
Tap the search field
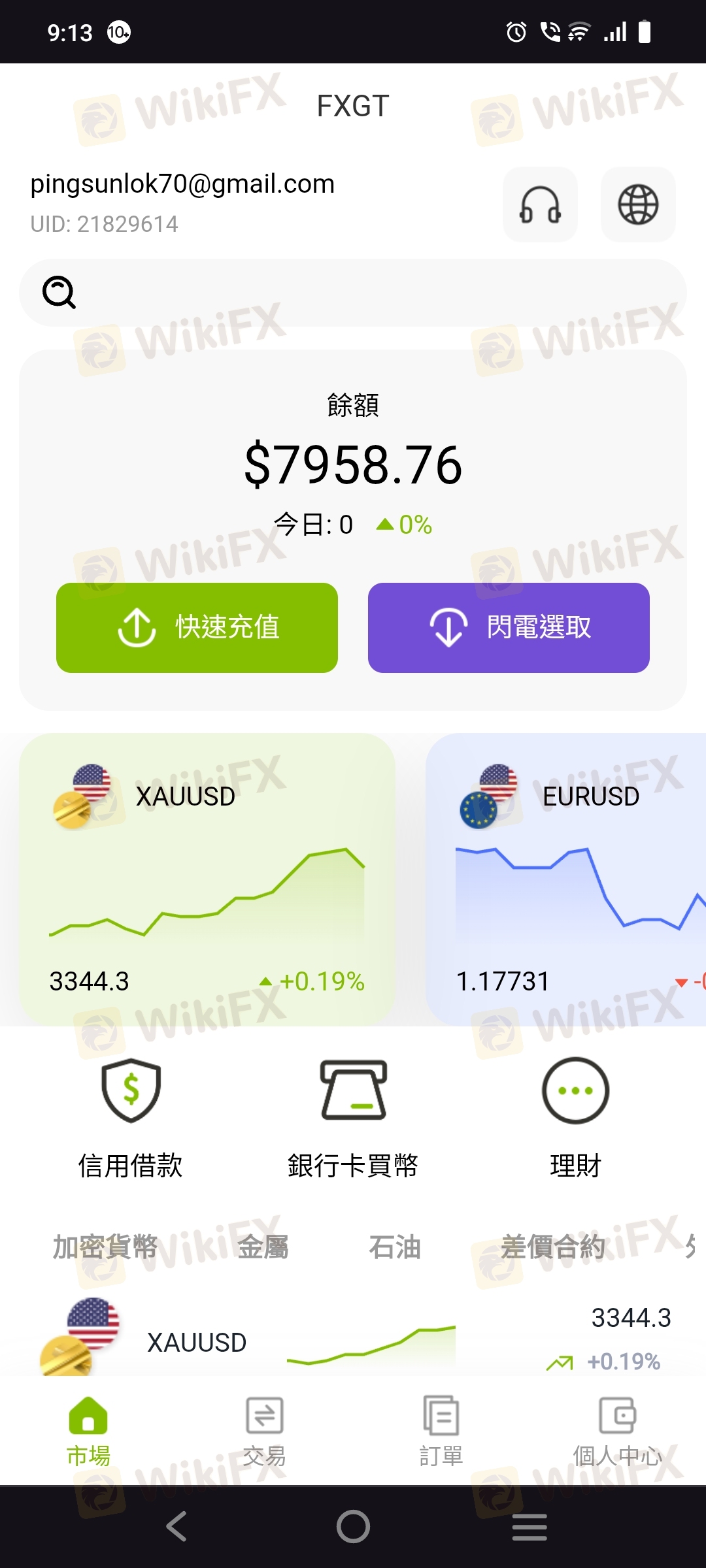[353, 293]
